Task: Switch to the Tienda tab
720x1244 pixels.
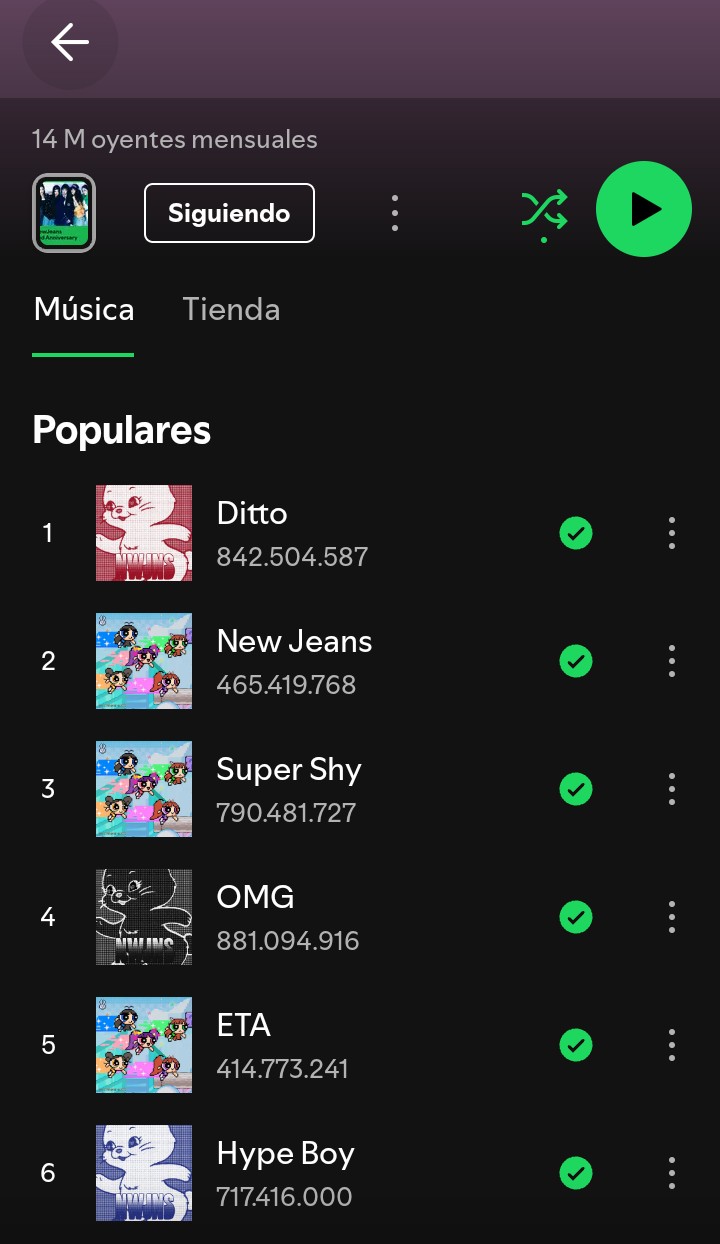Action: 231,309
